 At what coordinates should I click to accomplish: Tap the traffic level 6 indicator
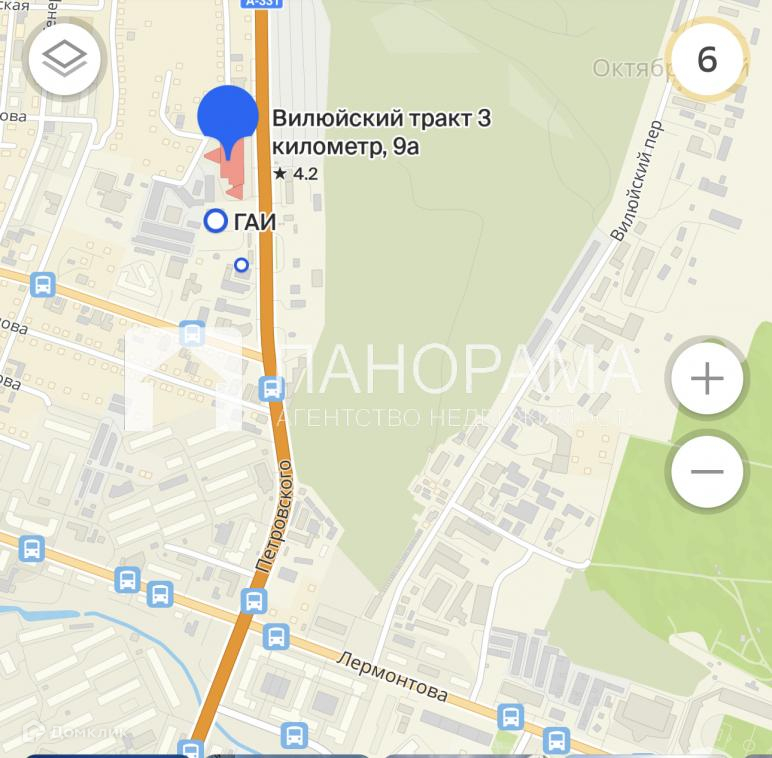click(x=707, y=59)
